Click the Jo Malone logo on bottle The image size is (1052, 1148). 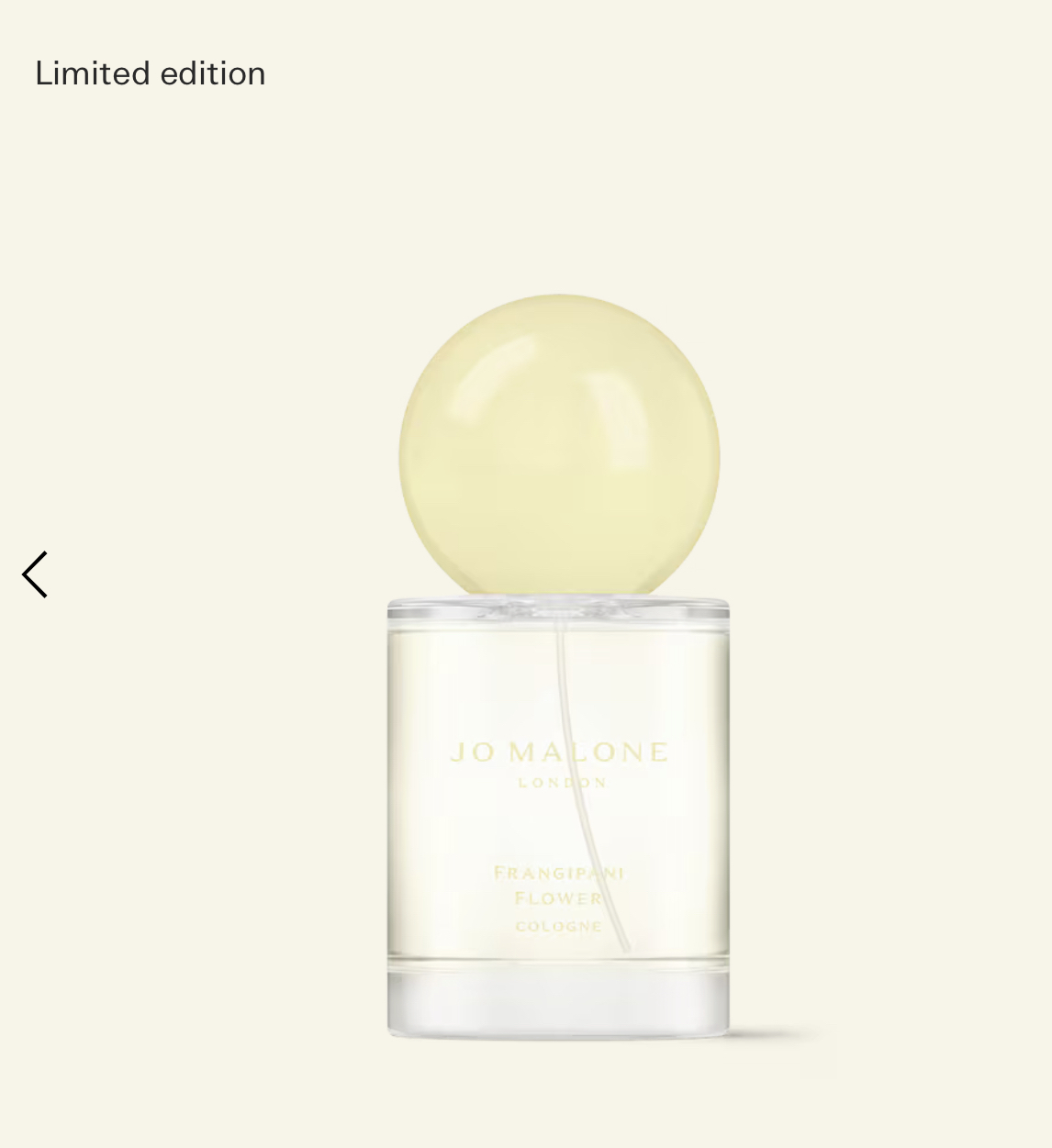(x=560, y=751)
